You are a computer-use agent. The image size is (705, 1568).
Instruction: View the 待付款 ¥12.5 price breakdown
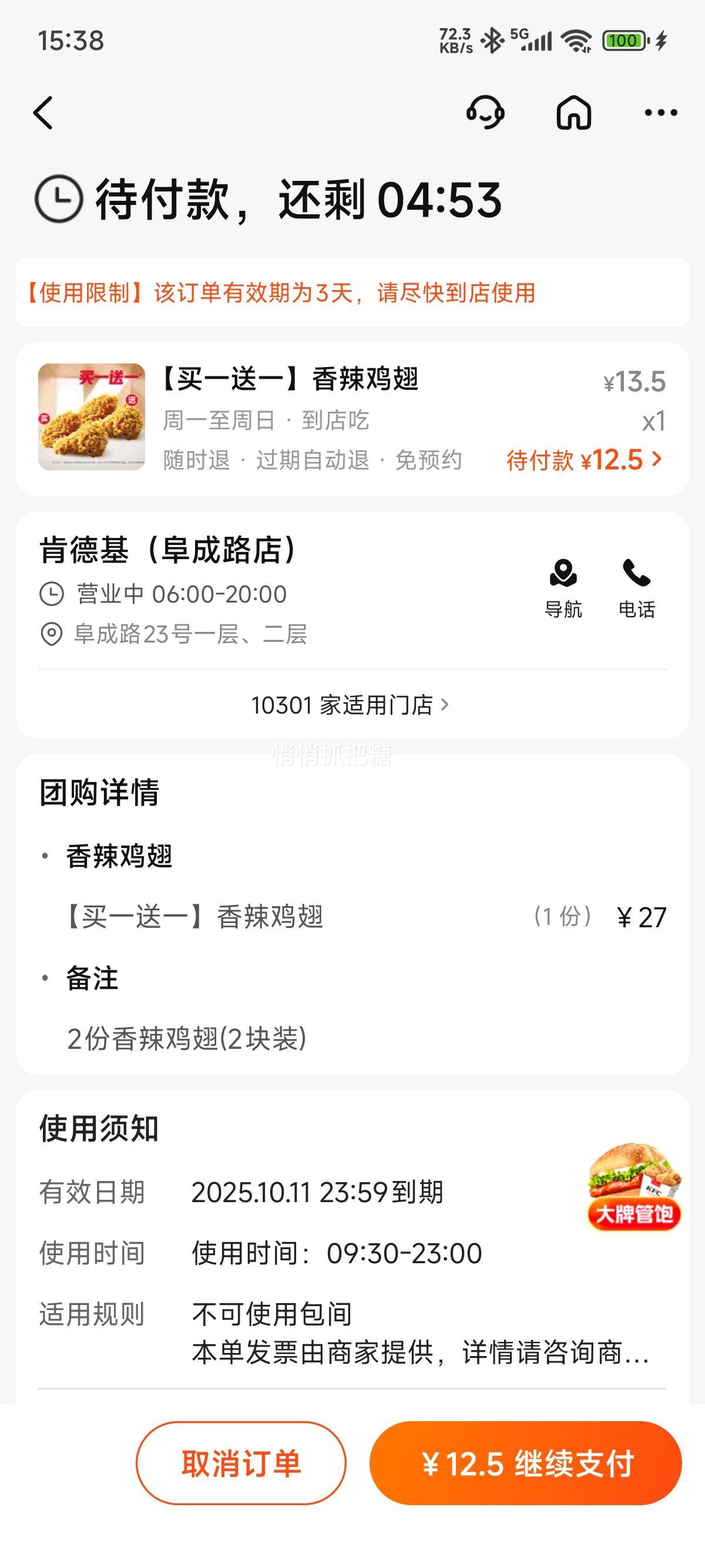(585, 460)
